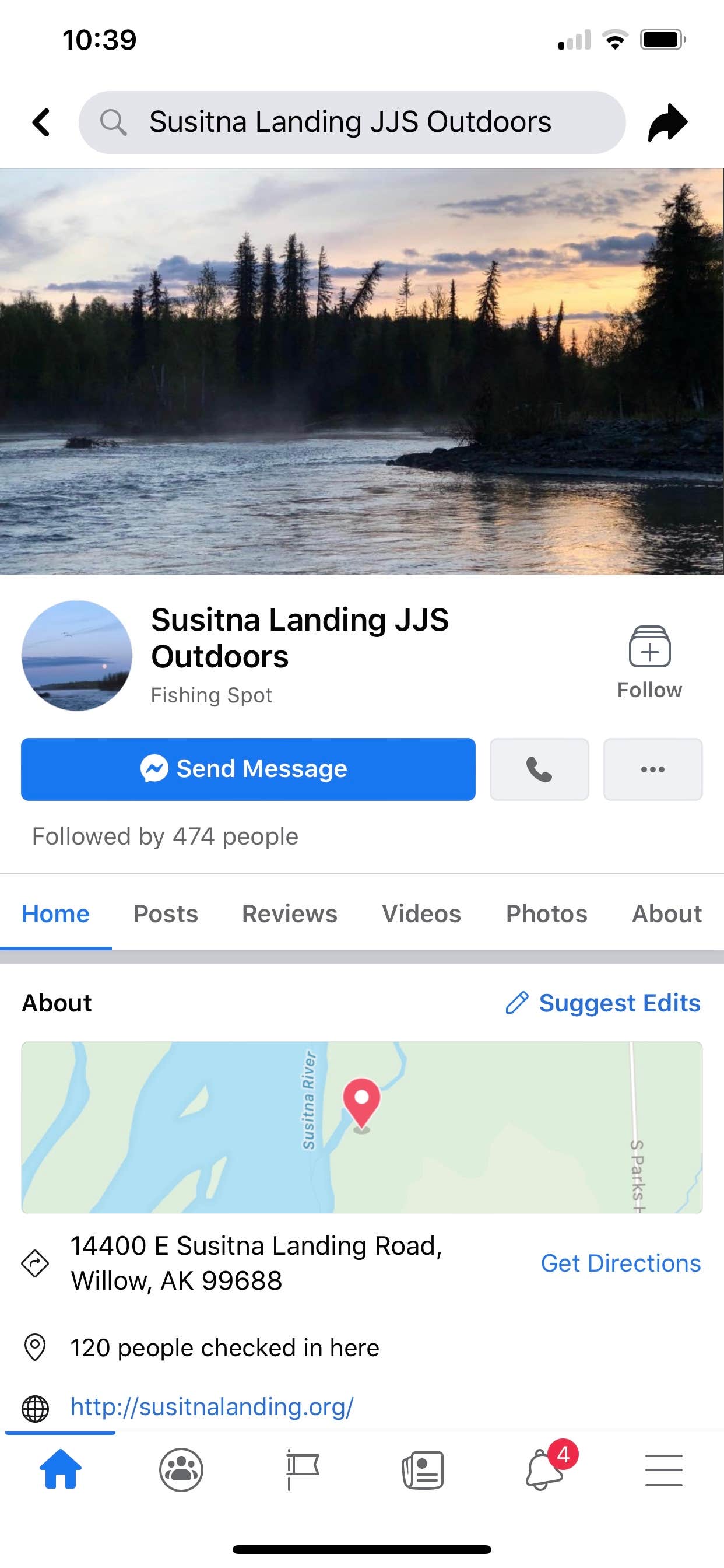Switch to the Reviews tab

tap(290, 914)
